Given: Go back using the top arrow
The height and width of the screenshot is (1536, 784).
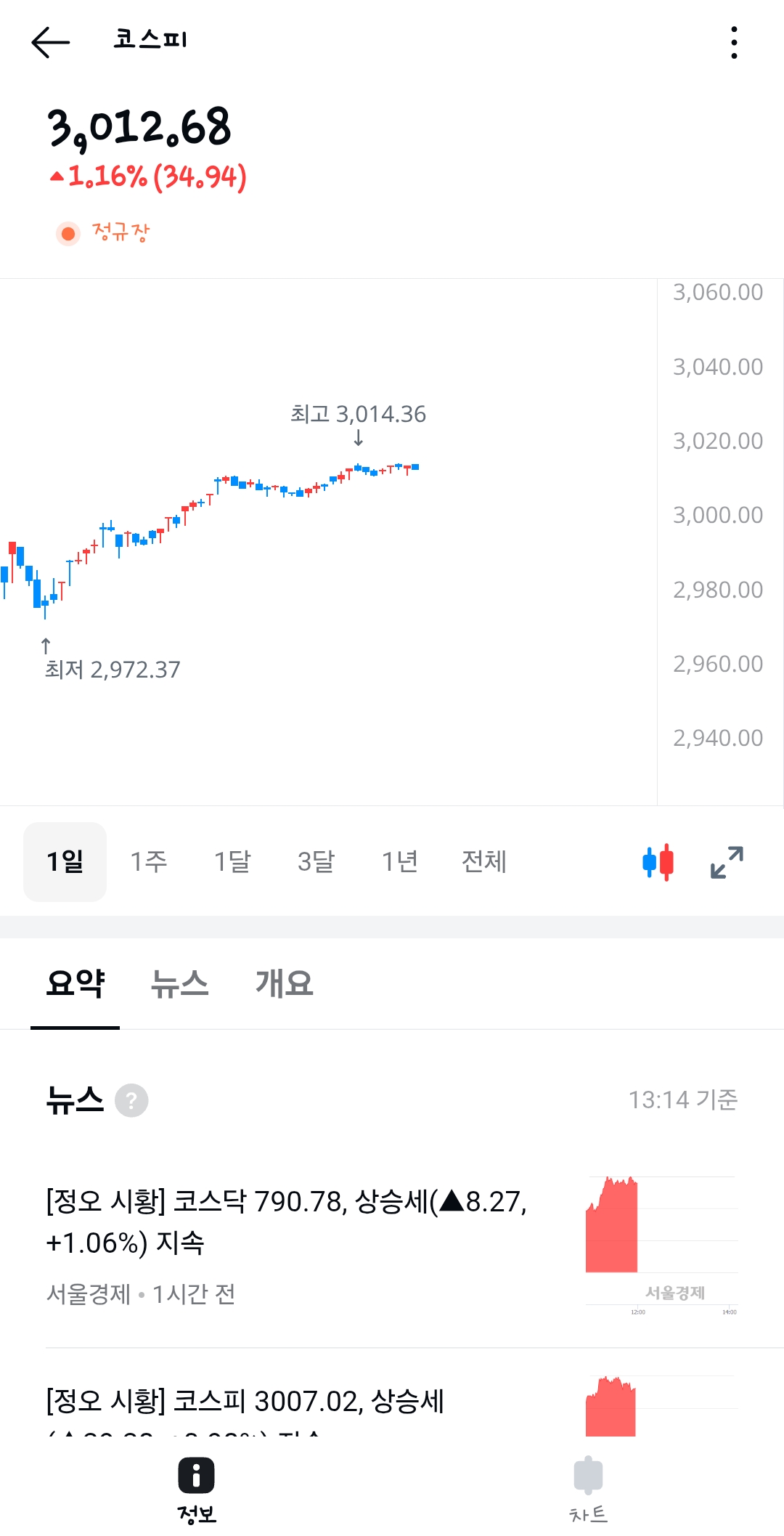Looking at the screenshot, I should coord(50,42).
